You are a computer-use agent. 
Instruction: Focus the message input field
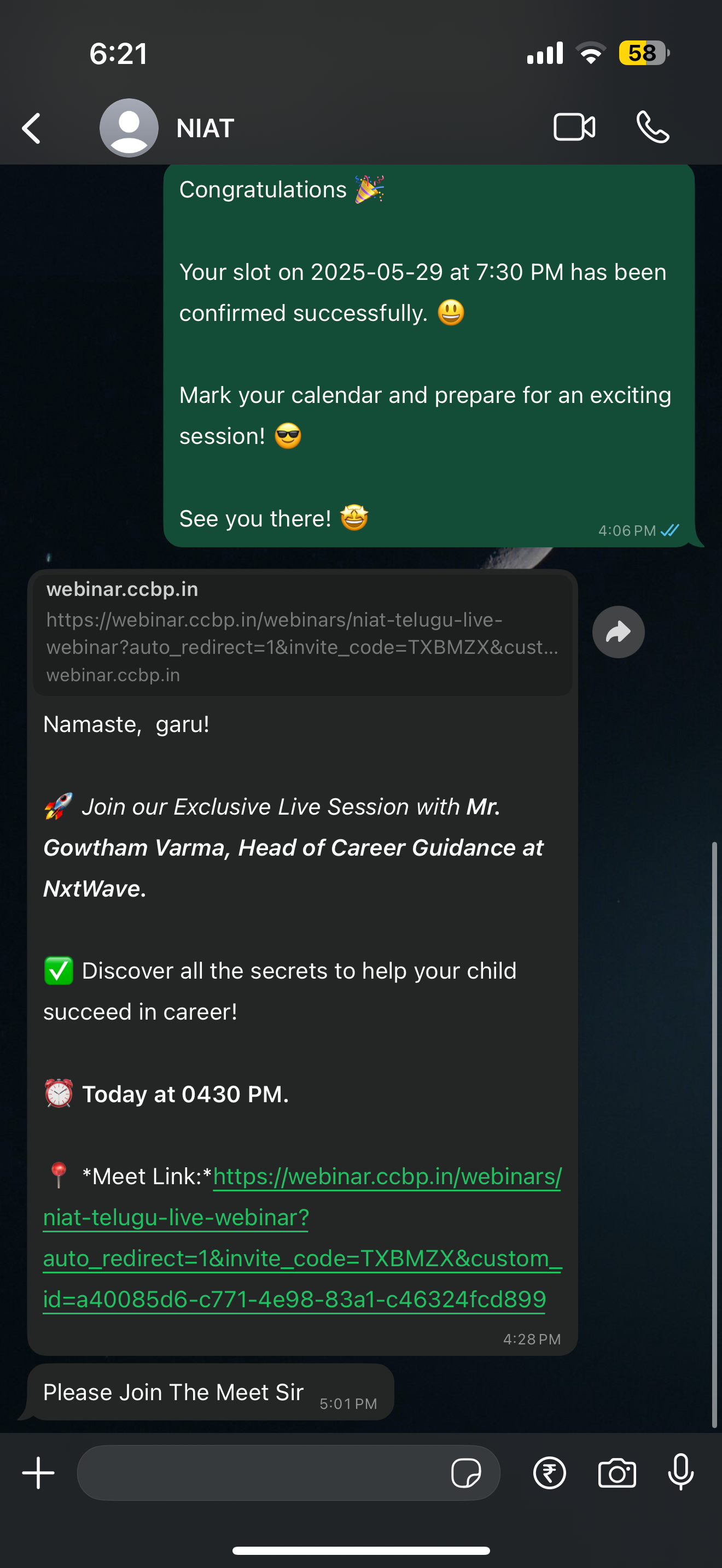pyautogui.click(x=262, y=1473)
